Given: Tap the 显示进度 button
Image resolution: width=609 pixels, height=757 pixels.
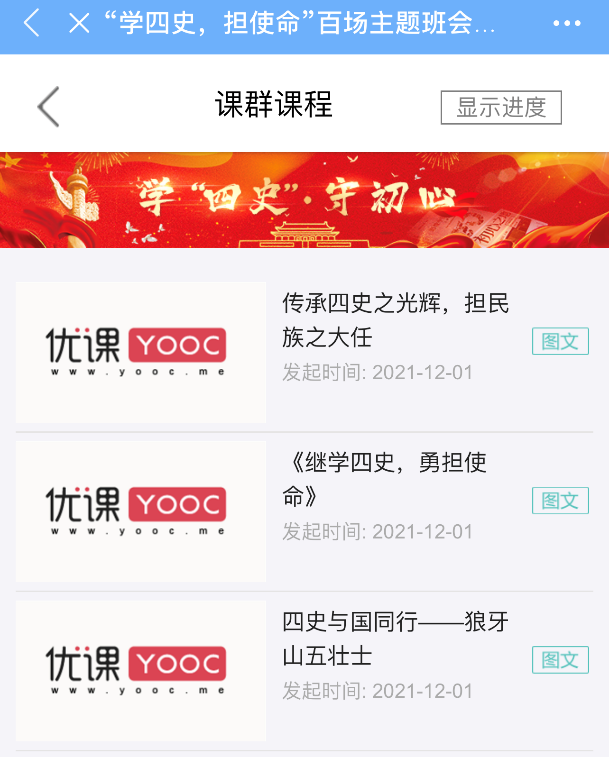Looking at the screenshot, I should 501,107.
